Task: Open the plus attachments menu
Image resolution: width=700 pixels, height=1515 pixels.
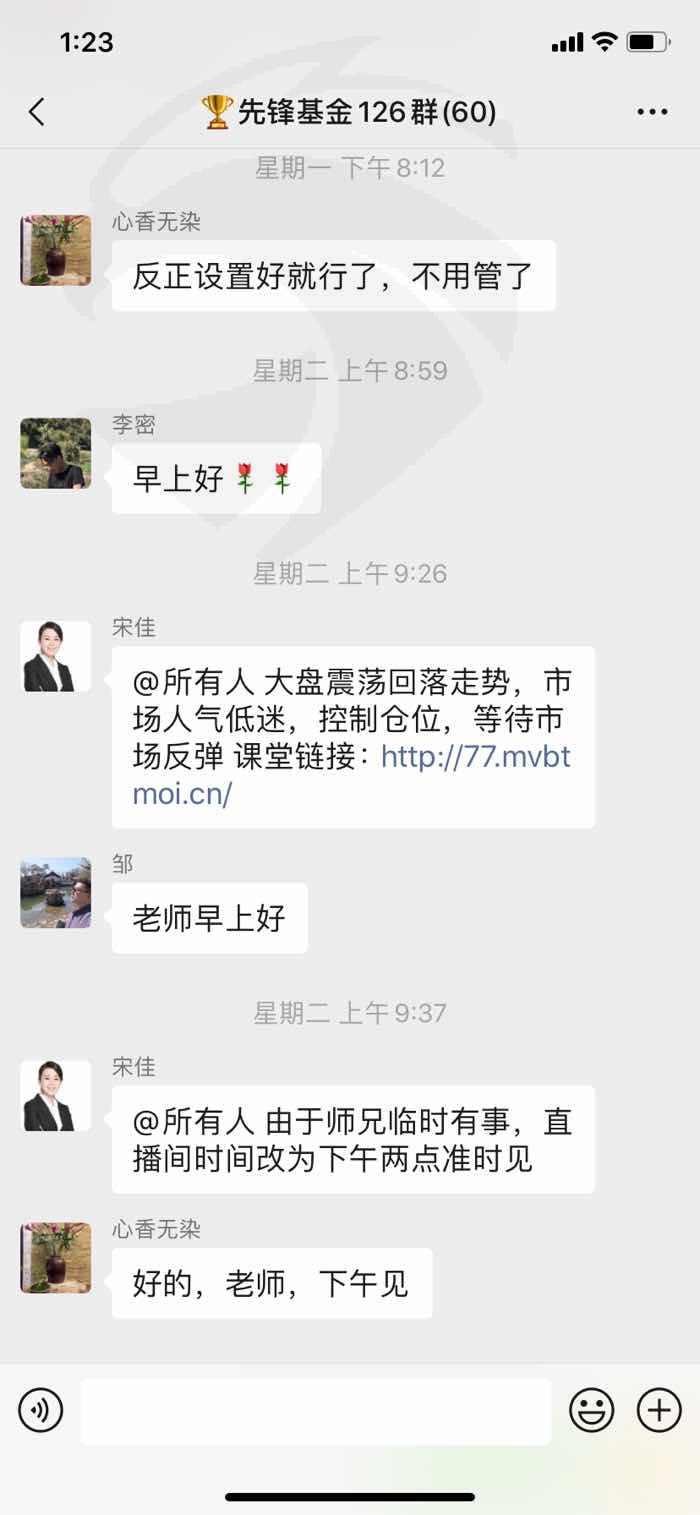Action: 659,1411
